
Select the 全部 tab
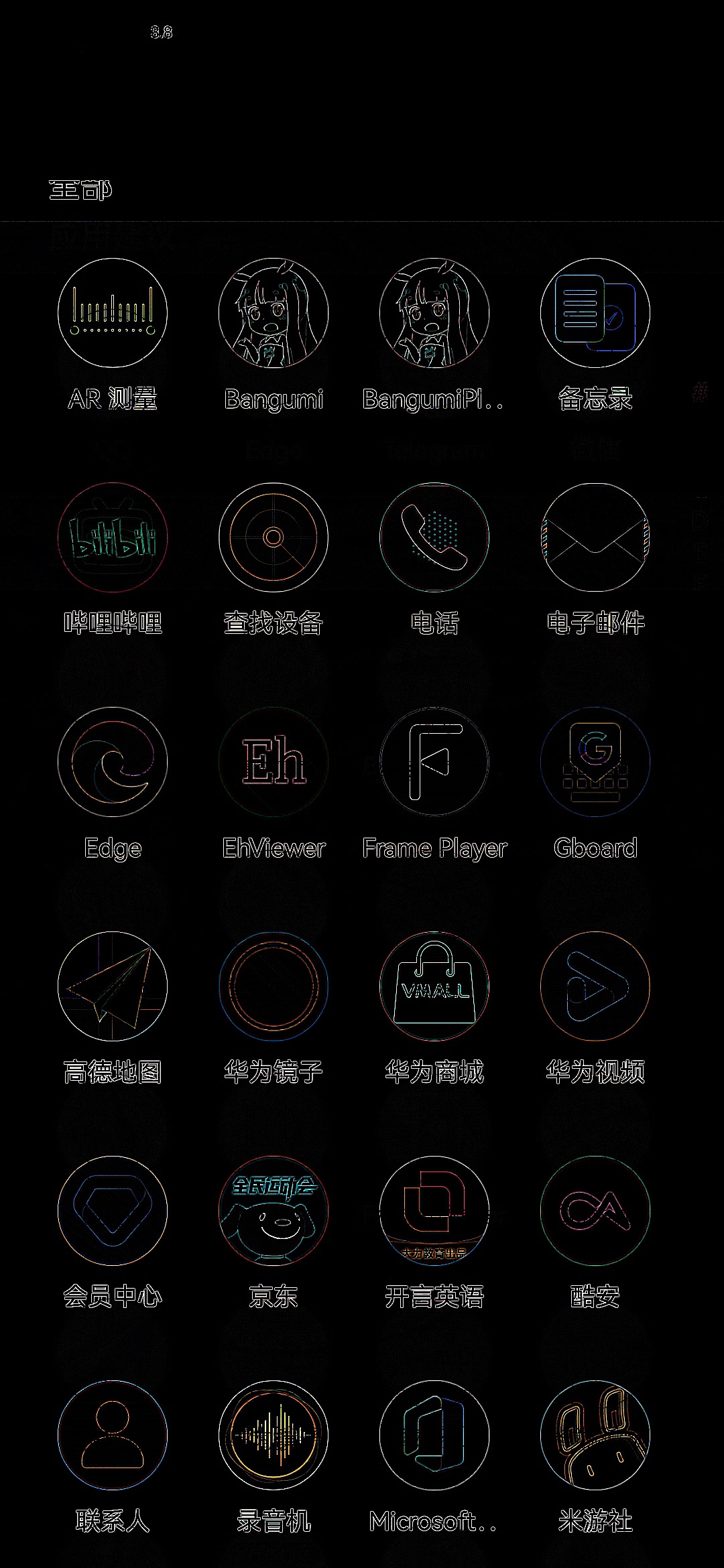tap(80, 190)
